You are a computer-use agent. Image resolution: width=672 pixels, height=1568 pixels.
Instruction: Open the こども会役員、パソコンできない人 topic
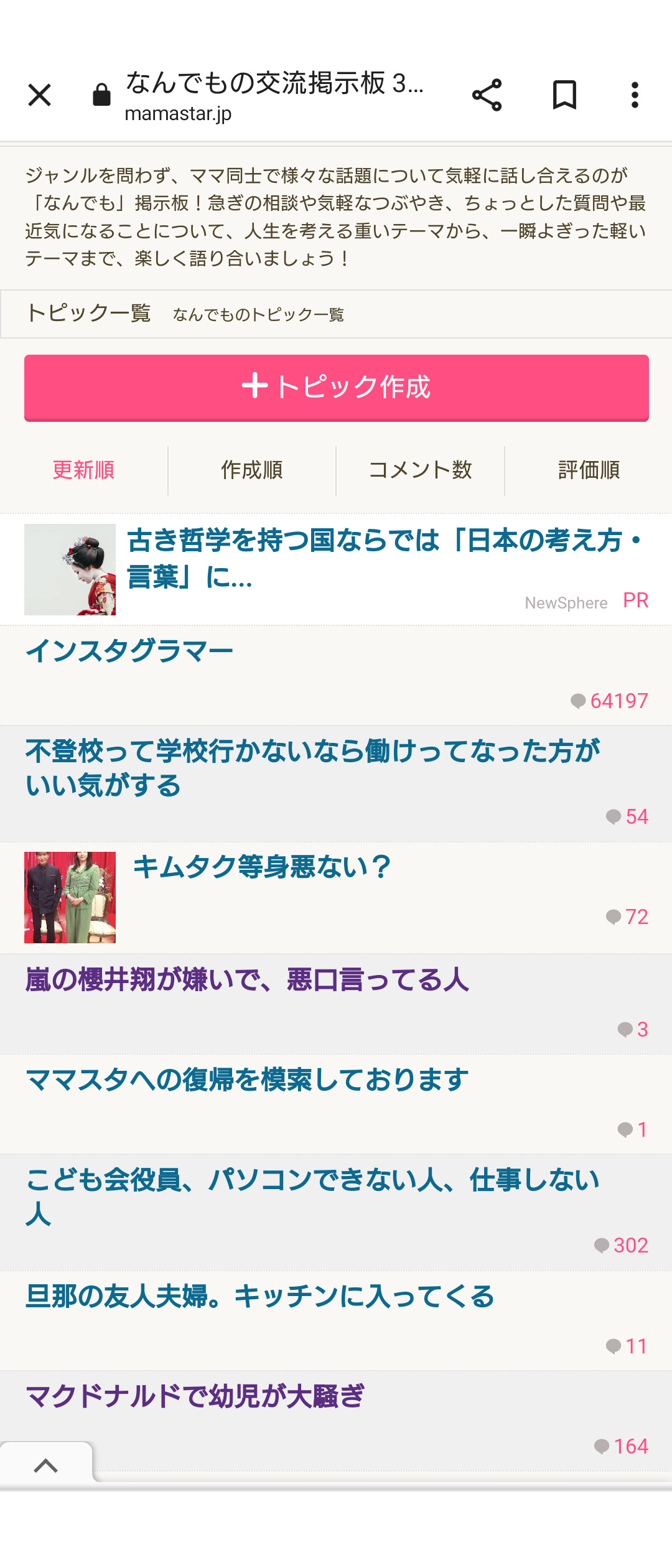point(311,1196)
